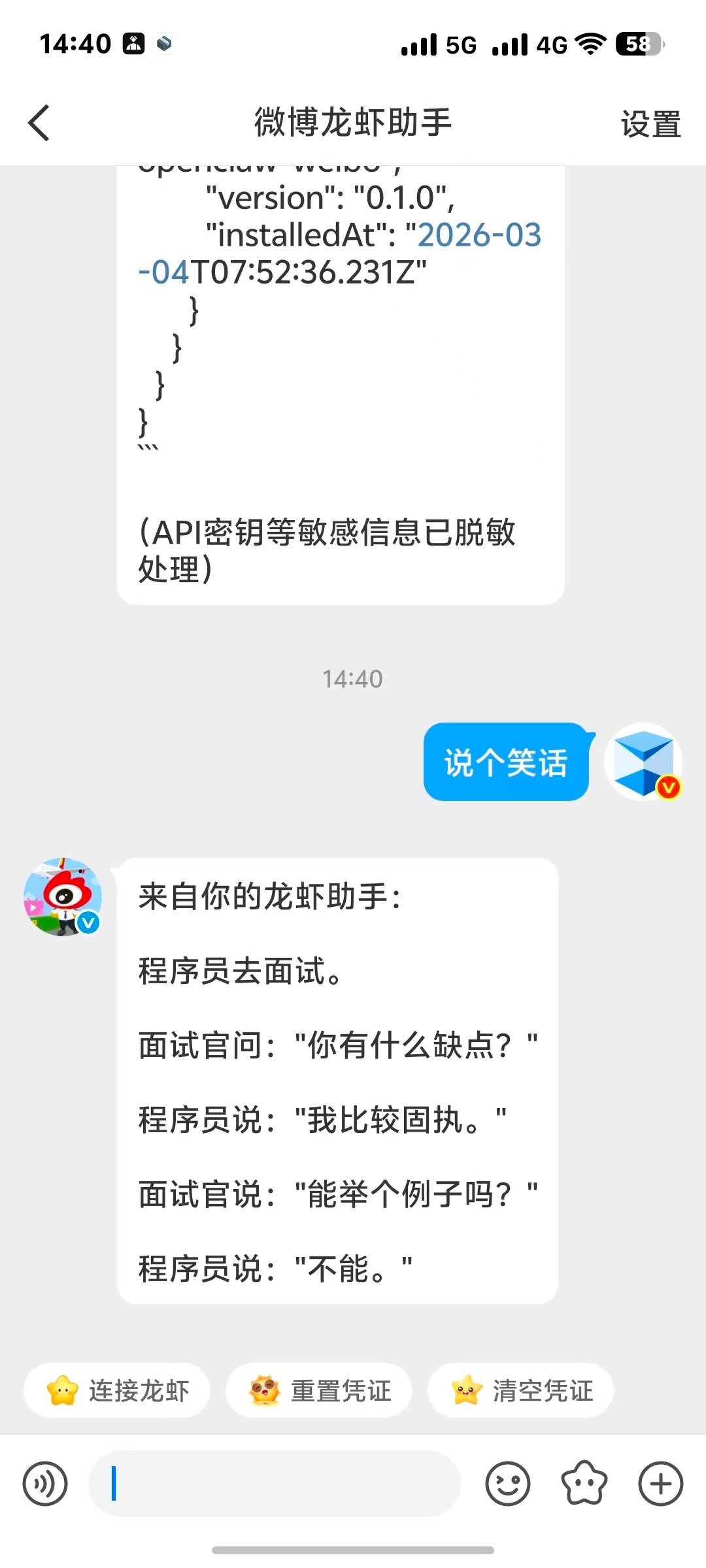Tap the back arrow to exit chat
The height and width of the screenshot is (1568, 706).
pyautogui.click(x=39, y=122)
